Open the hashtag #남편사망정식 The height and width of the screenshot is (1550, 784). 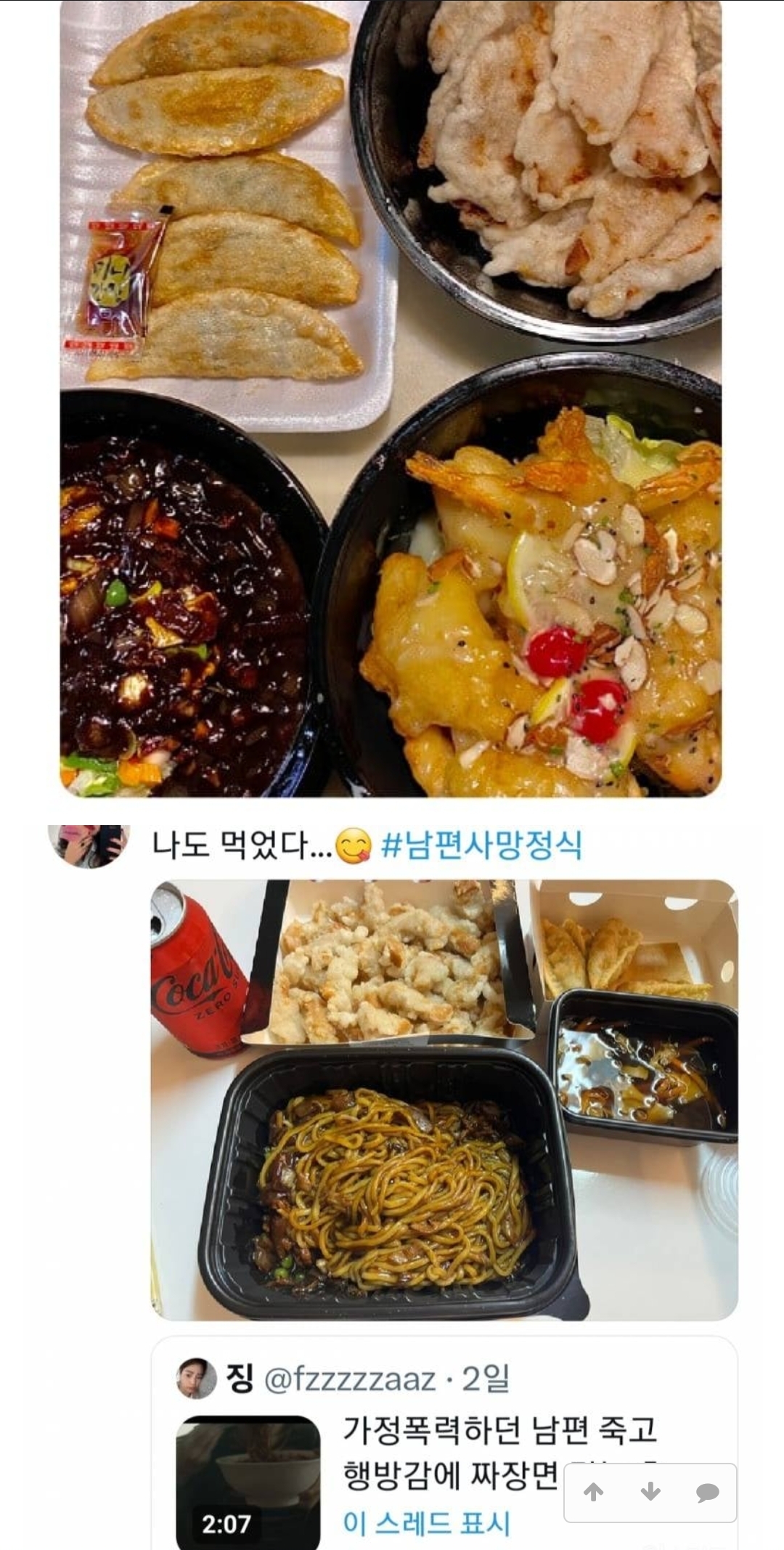pos(482,845)
